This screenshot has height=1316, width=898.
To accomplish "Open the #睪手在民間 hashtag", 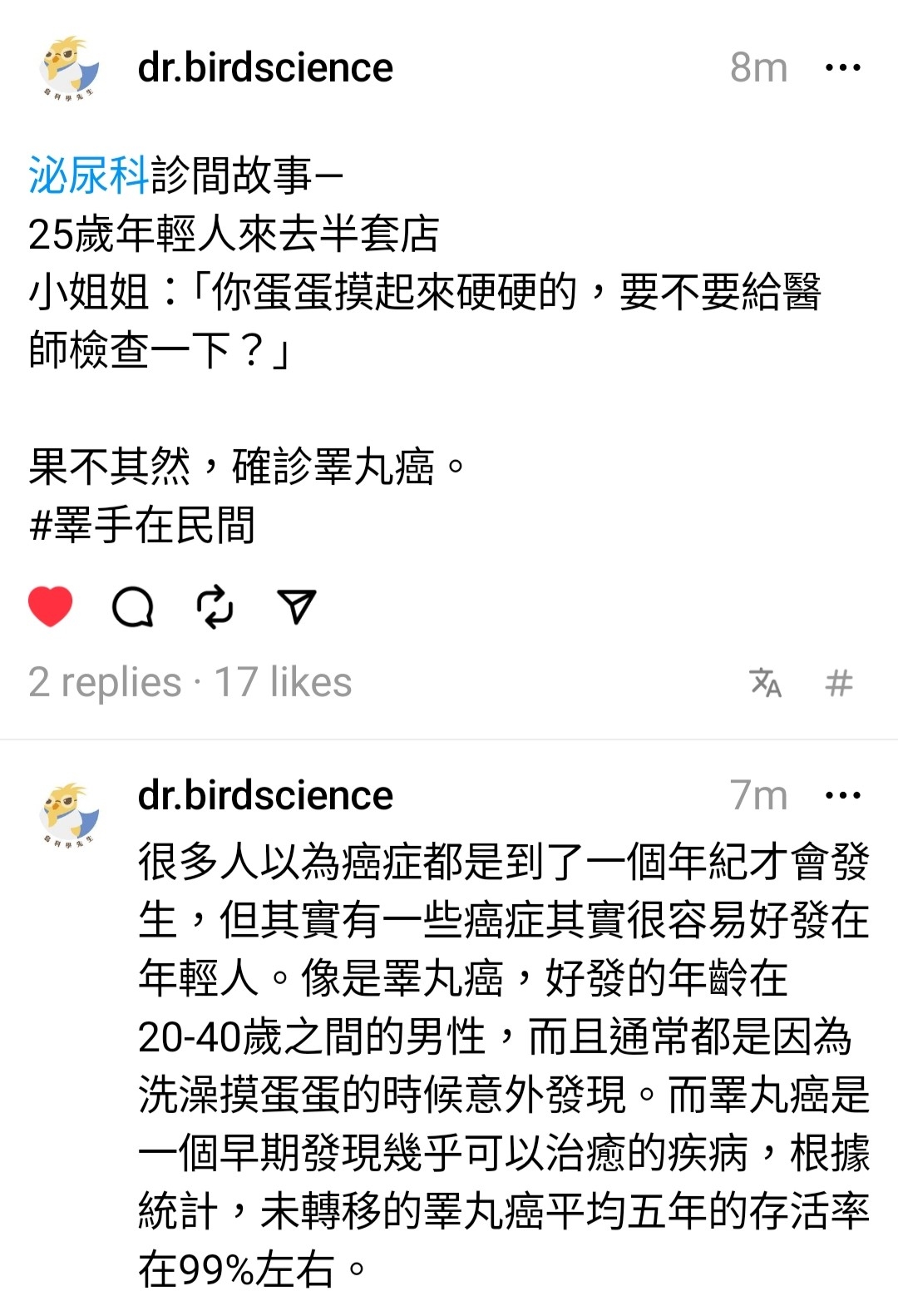I will (x=142, y=525).
